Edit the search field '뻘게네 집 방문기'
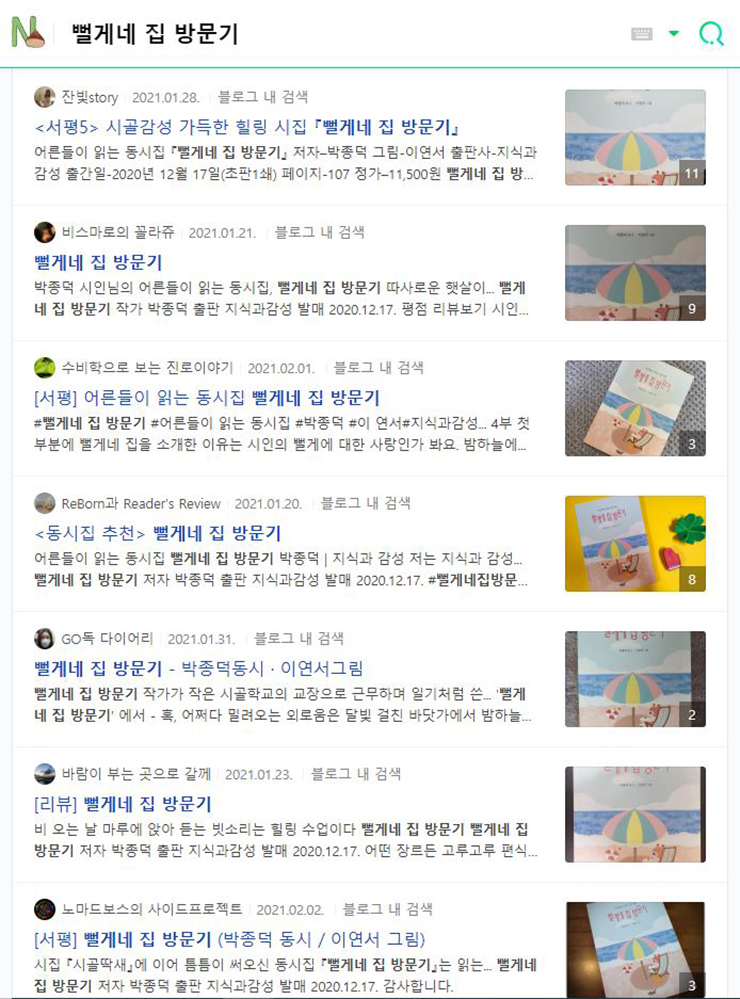Screen dimensions: 740x999 tap(300, 34)
